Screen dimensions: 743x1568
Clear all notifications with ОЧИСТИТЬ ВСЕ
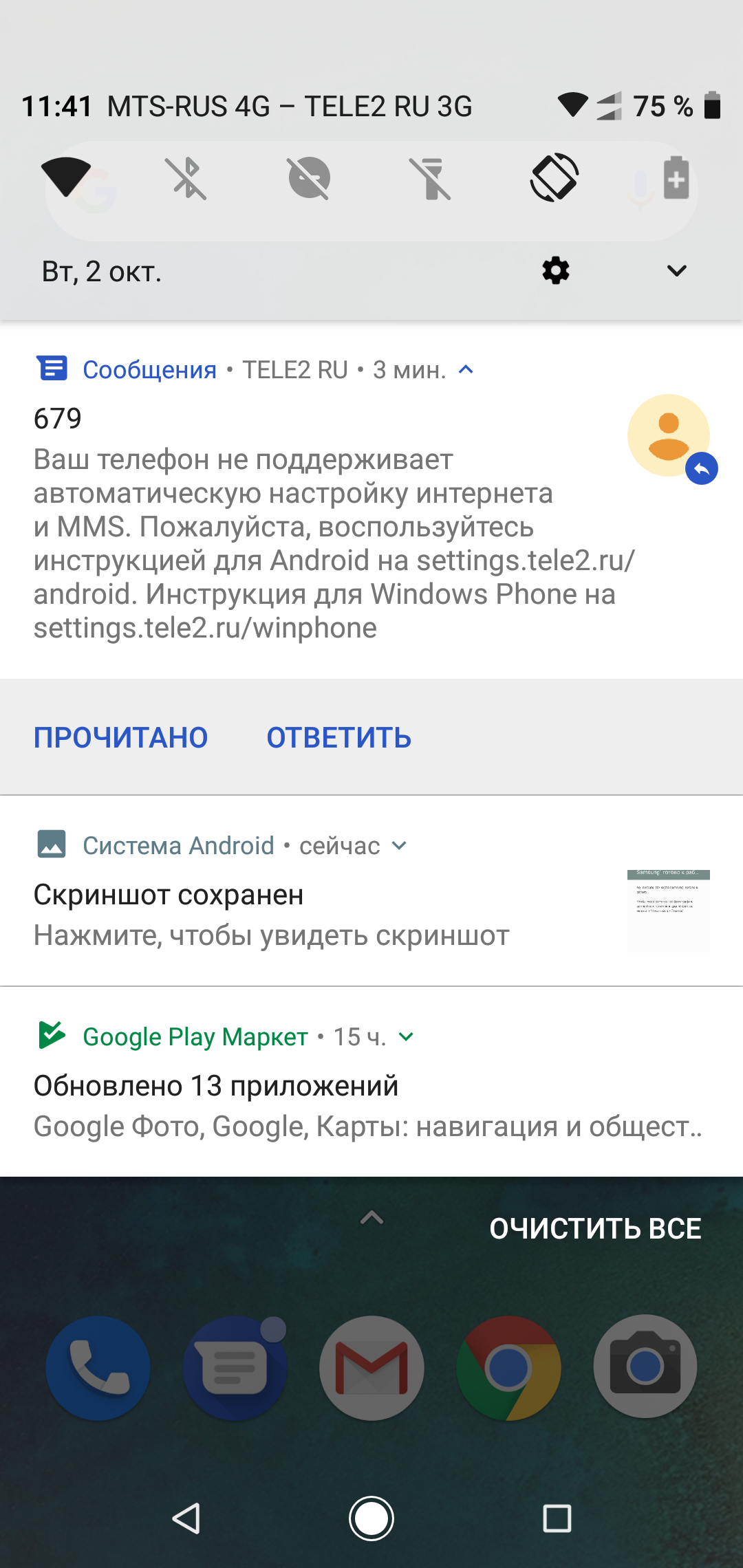[x=595, y=1229]
